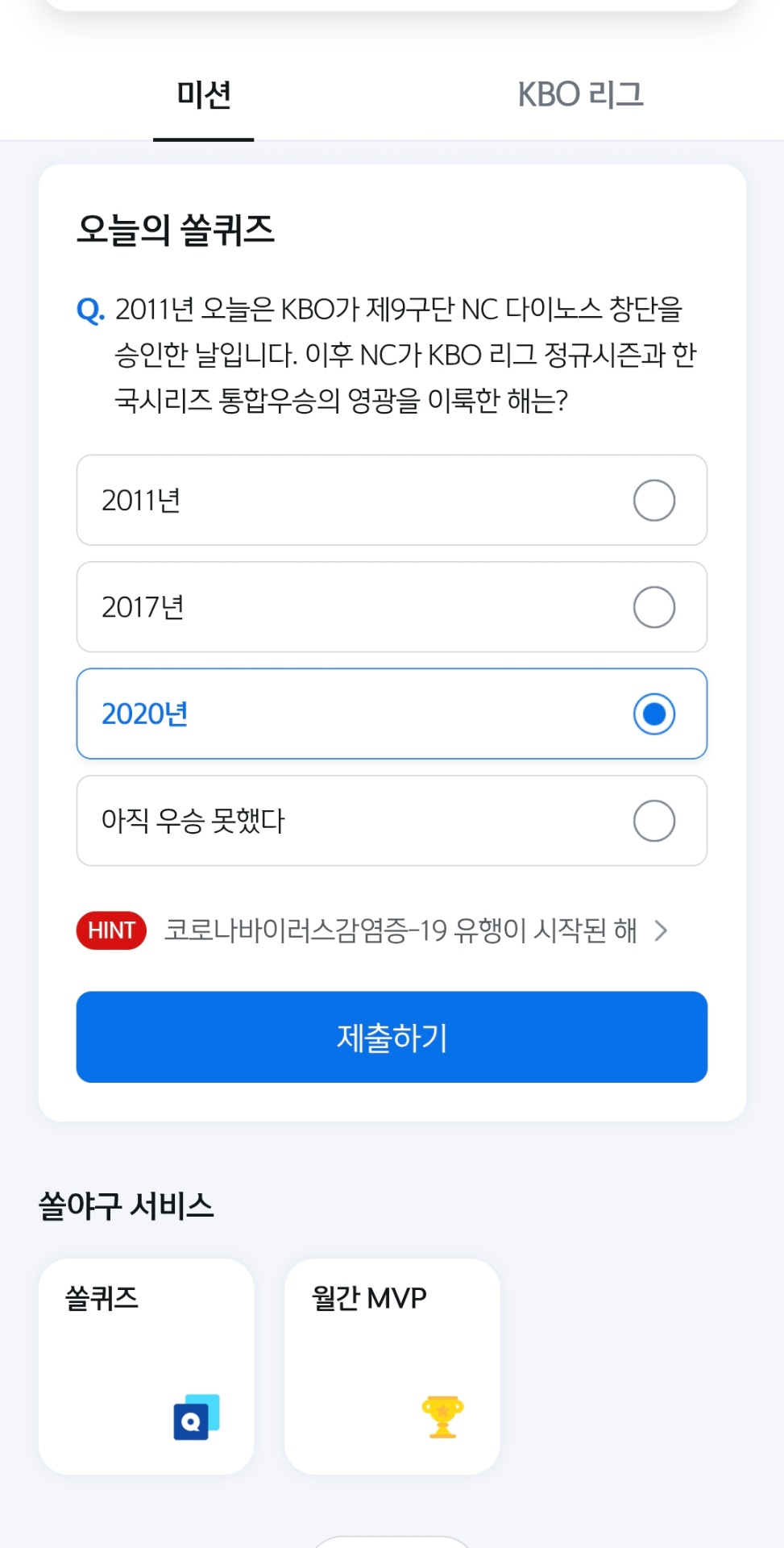
Task: Select the 미션 tab
Action: (204, 95)
